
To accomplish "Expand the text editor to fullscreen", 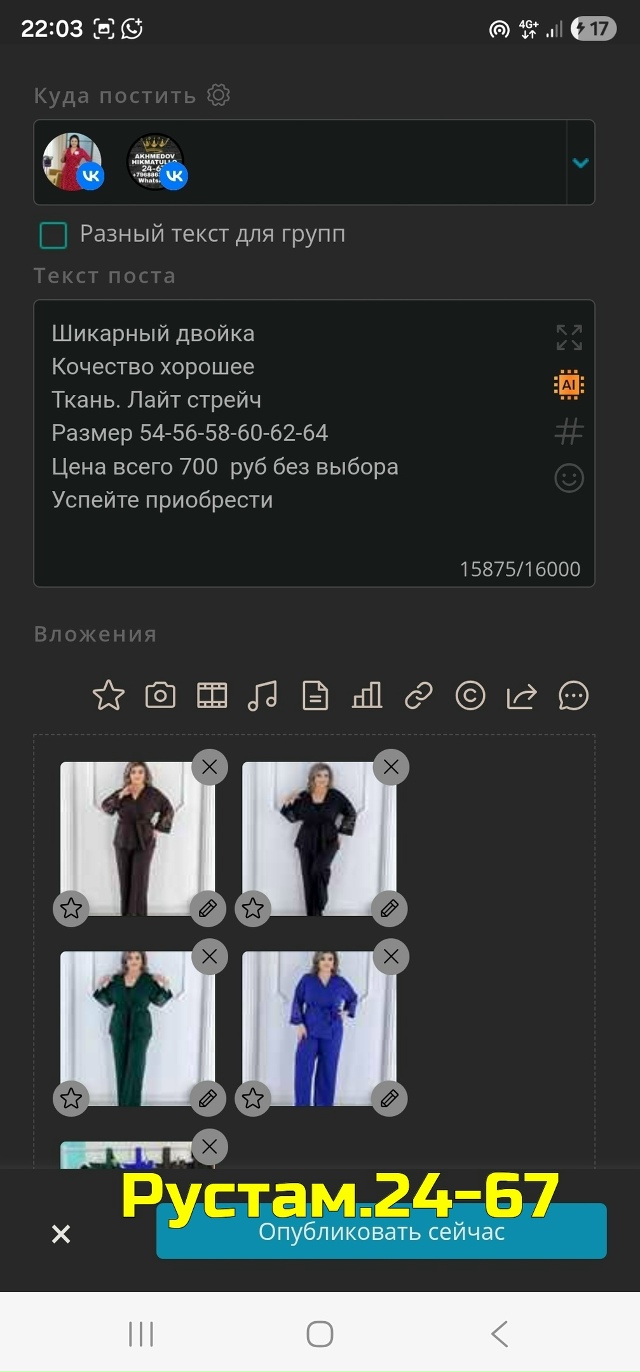I will [569, 338].
